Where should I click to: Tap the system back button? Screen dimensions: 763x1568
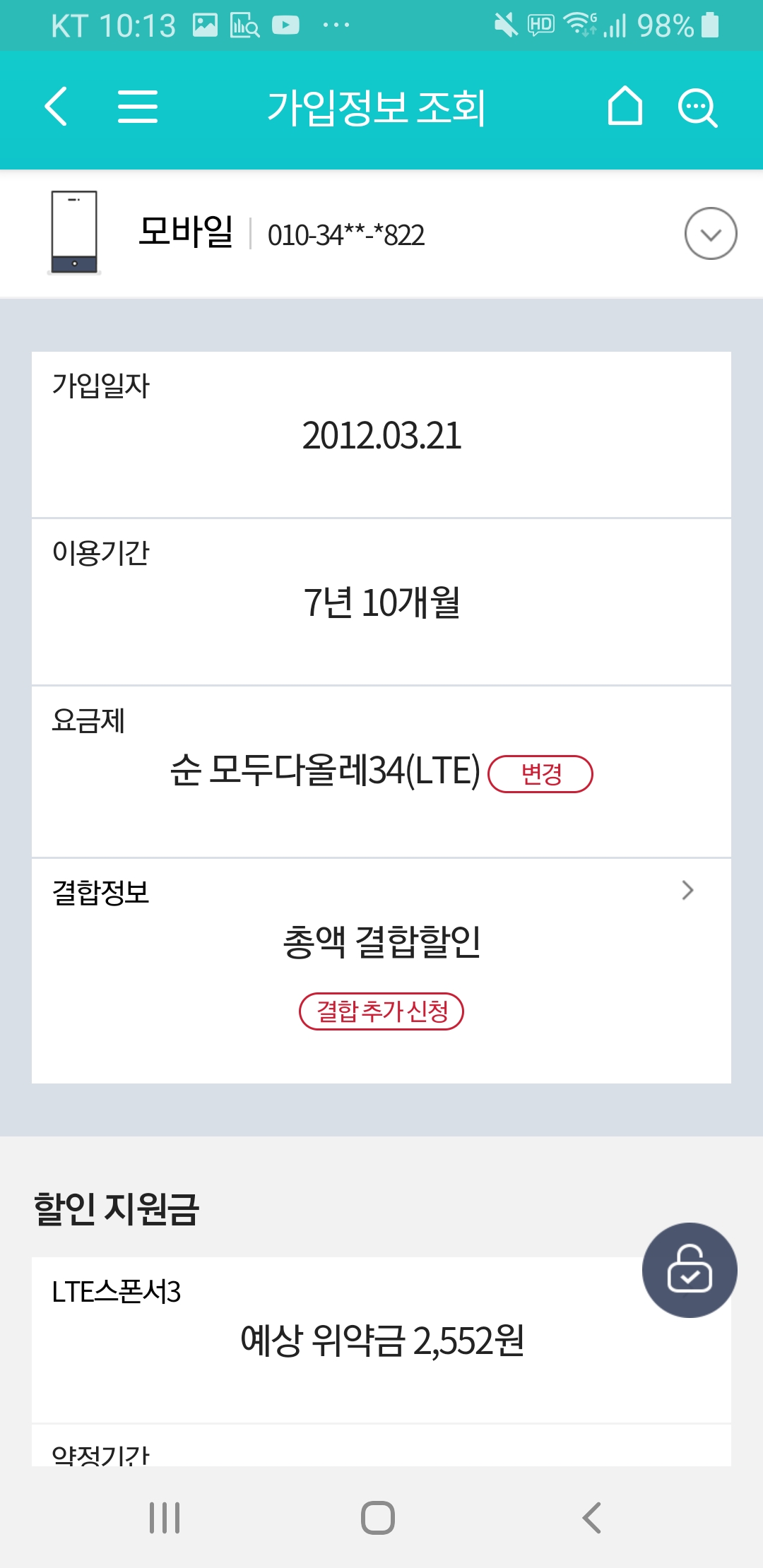(x=591, y=1517)
